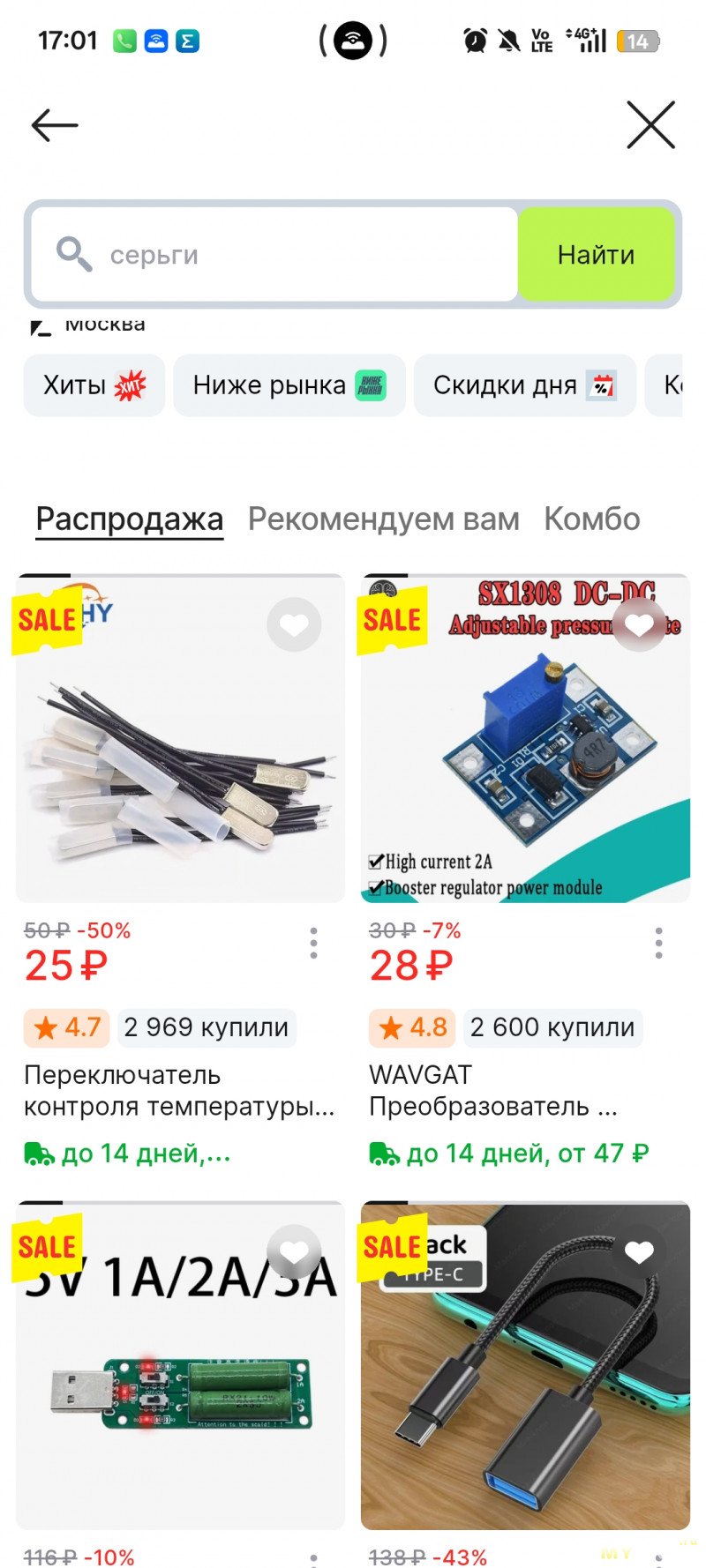Switch to the Рекомендуем вам tab
The image size is (706, 1568).
[383, 519]
